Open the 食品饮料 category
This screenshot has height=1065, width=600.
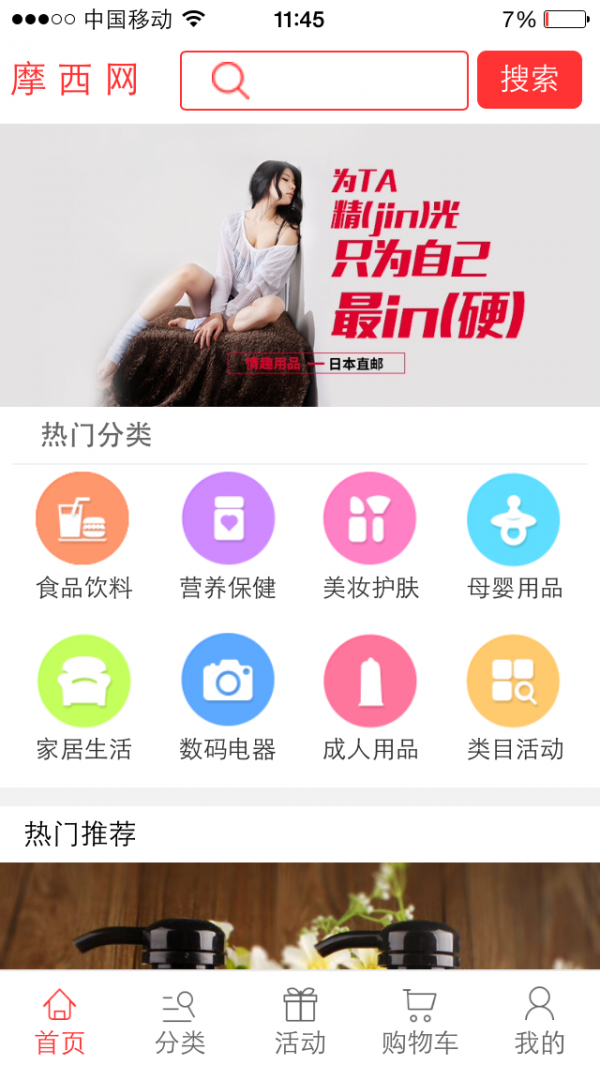[83, 520]
